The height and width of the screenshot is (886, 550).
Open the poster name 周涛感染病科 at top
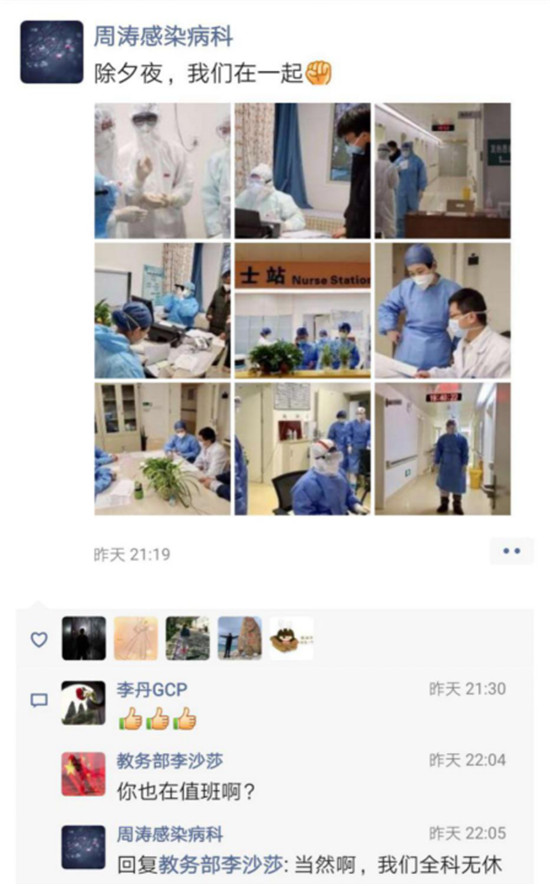163,37
